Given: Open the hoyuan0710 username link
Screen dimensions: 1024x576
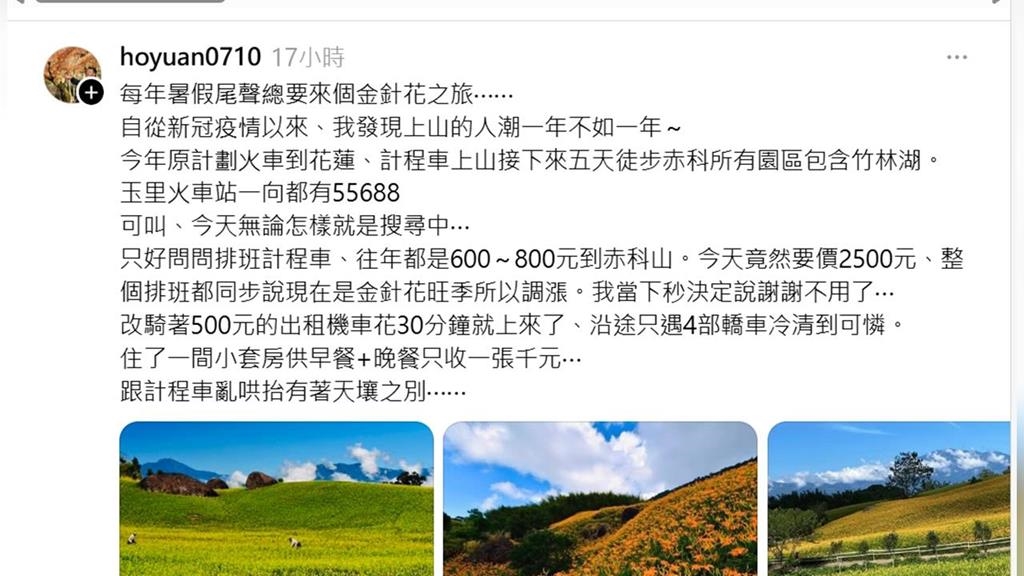Looking at the screenshot, I should pos(190,57).
